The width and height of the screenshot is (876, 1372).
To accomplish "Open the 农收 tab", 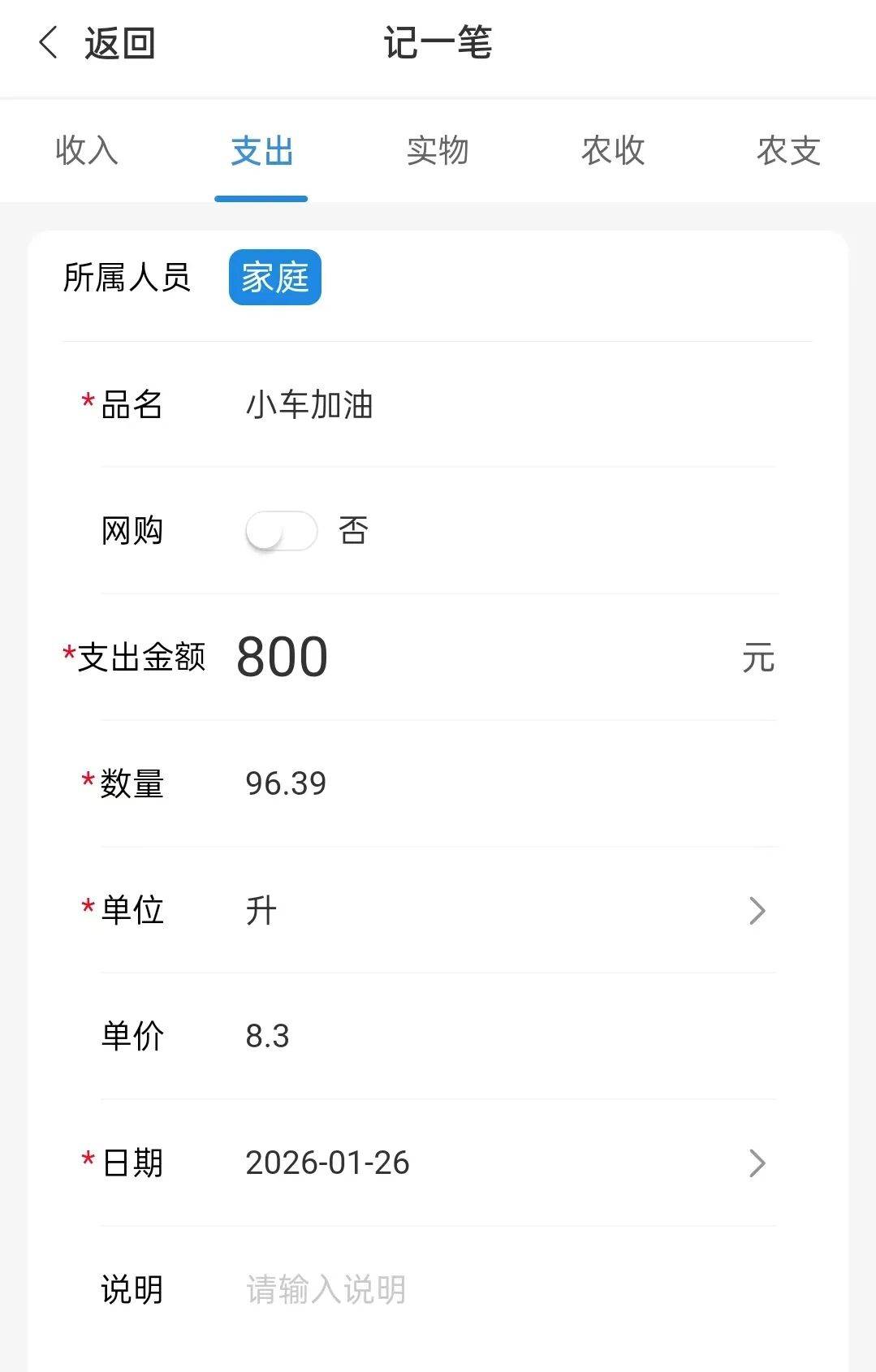I will (613, 151).
